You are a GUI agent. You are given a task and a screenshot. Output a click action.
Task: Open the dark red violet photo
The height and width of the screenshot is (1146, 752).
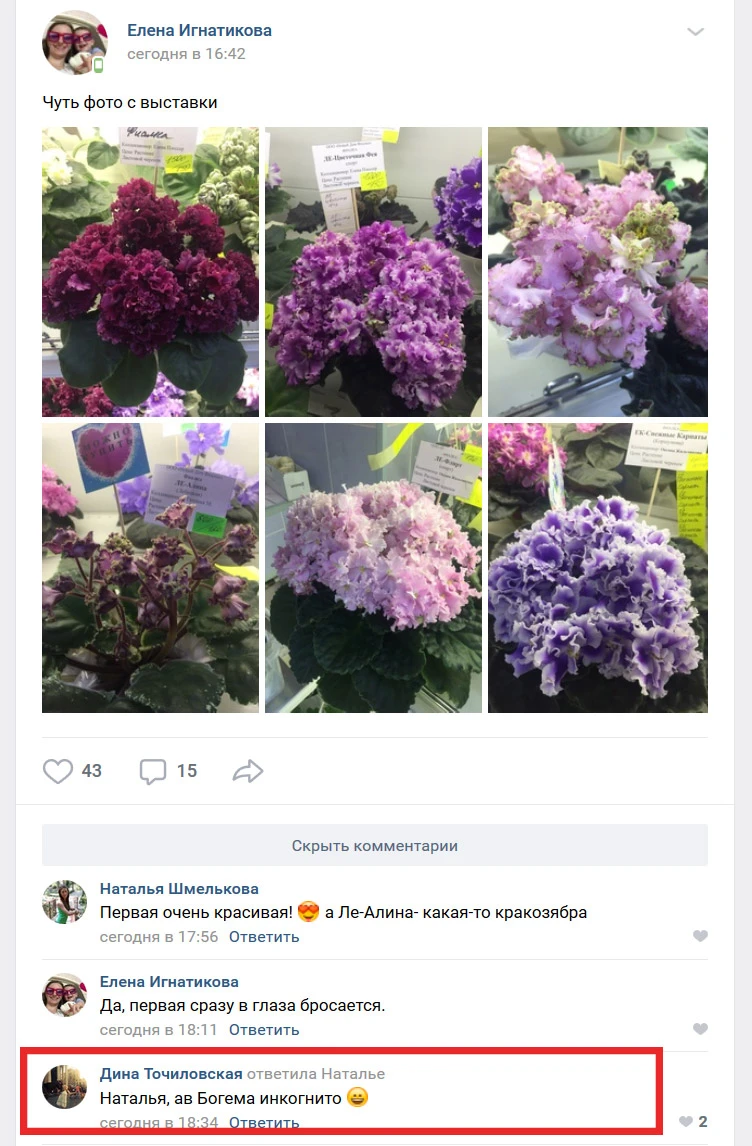pos(150,271)
